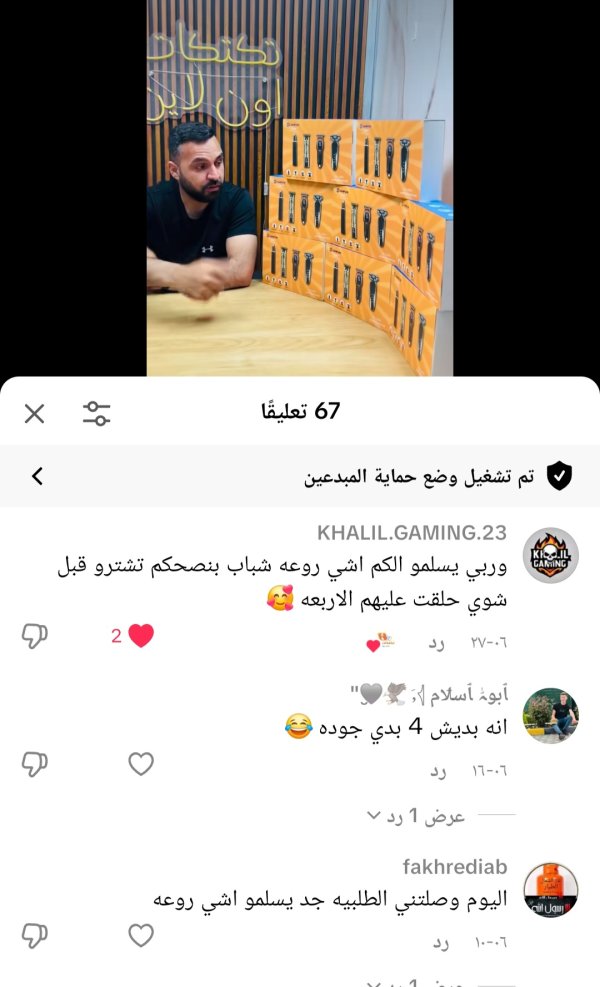Dislike the comment from أبو أسلام
The width and height of the screenshot is (600, 987).
coord(35,765)
